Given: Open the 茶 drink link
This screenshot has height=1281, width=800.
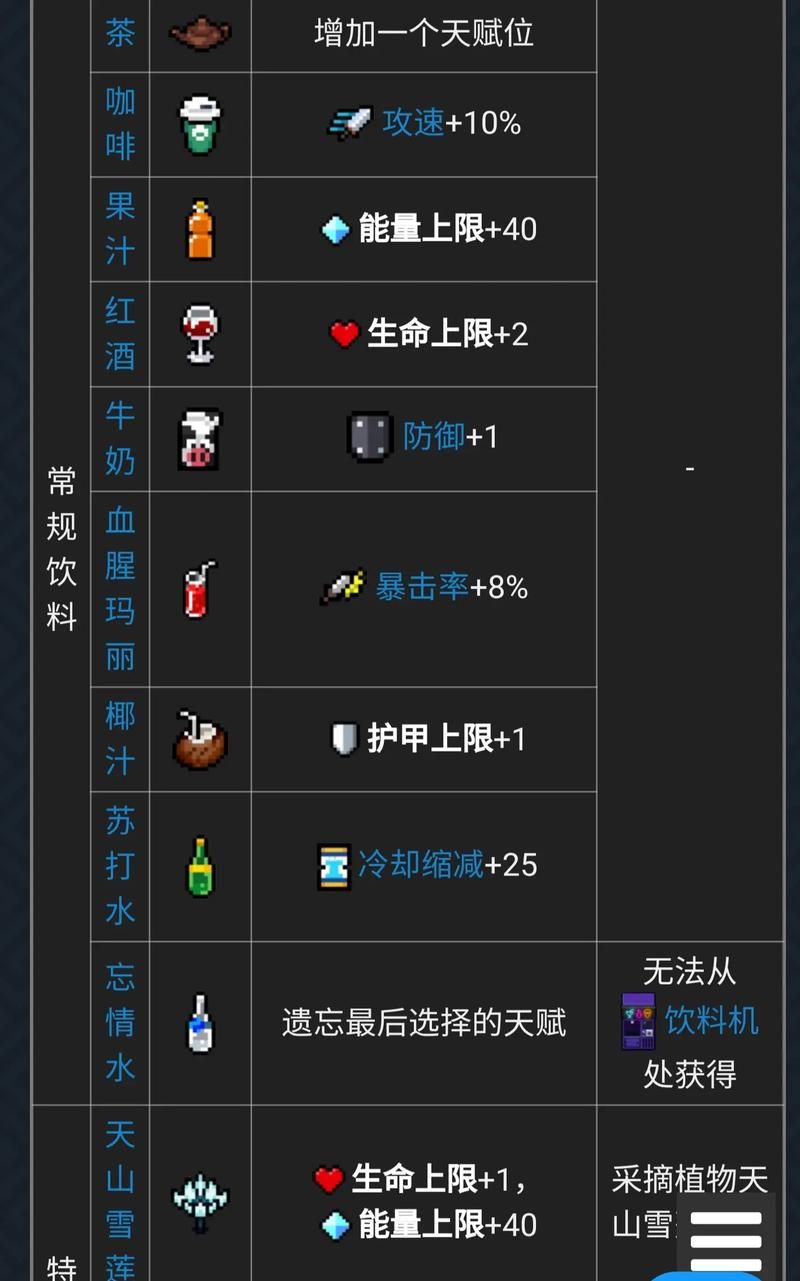Looking at the screenshot, I should pos(120,32).
